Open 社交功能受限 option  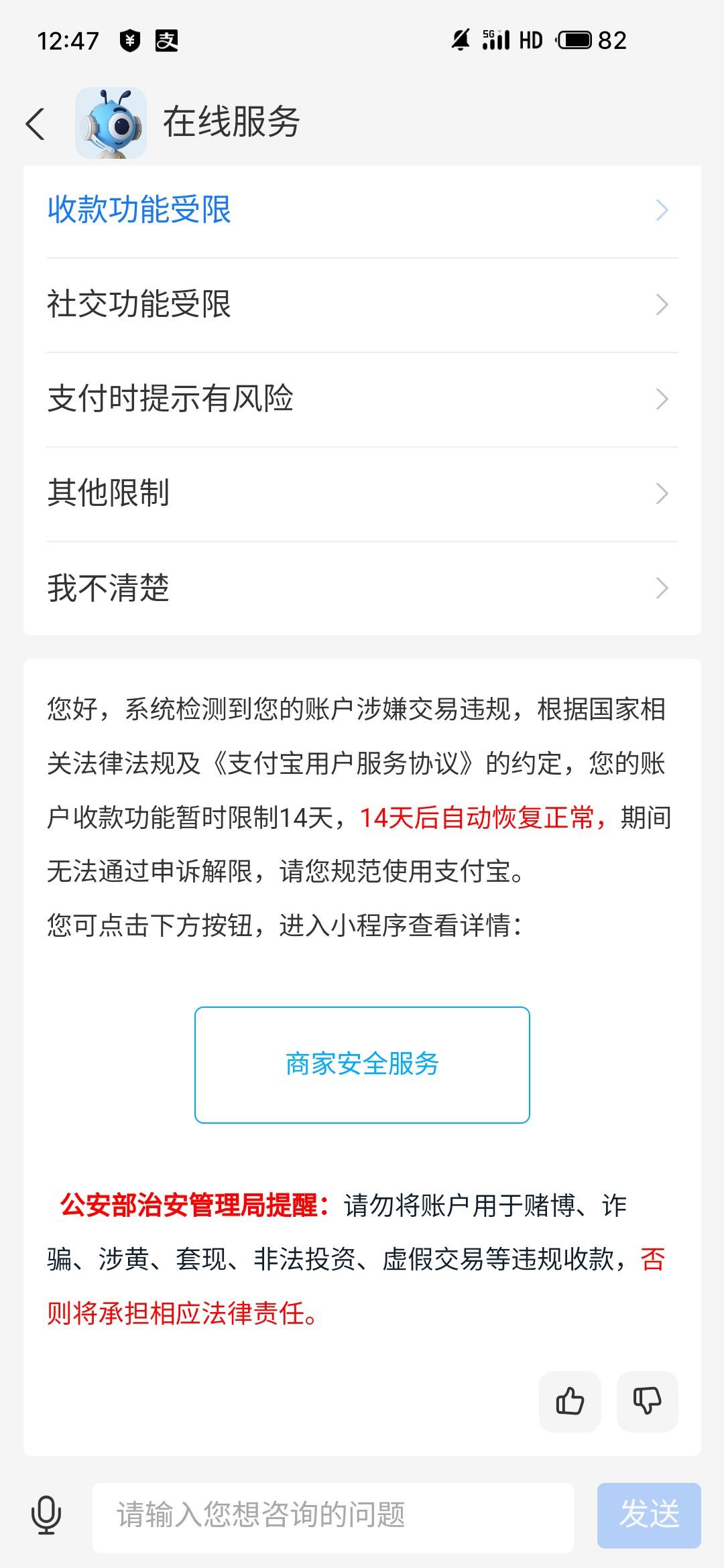(x=362, y=304)
